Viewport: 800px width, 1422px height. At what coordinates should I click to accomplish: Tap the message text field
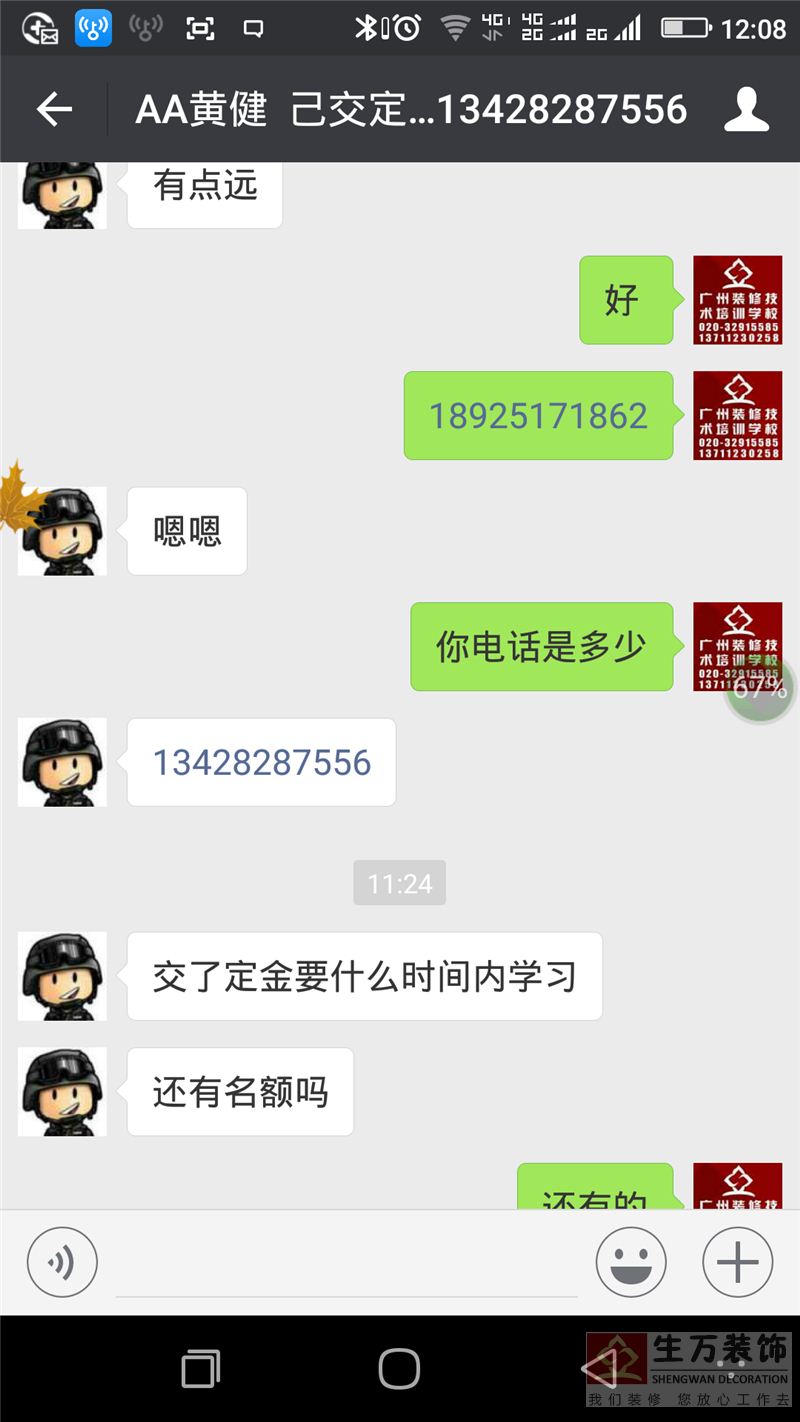pos(346,1264)
